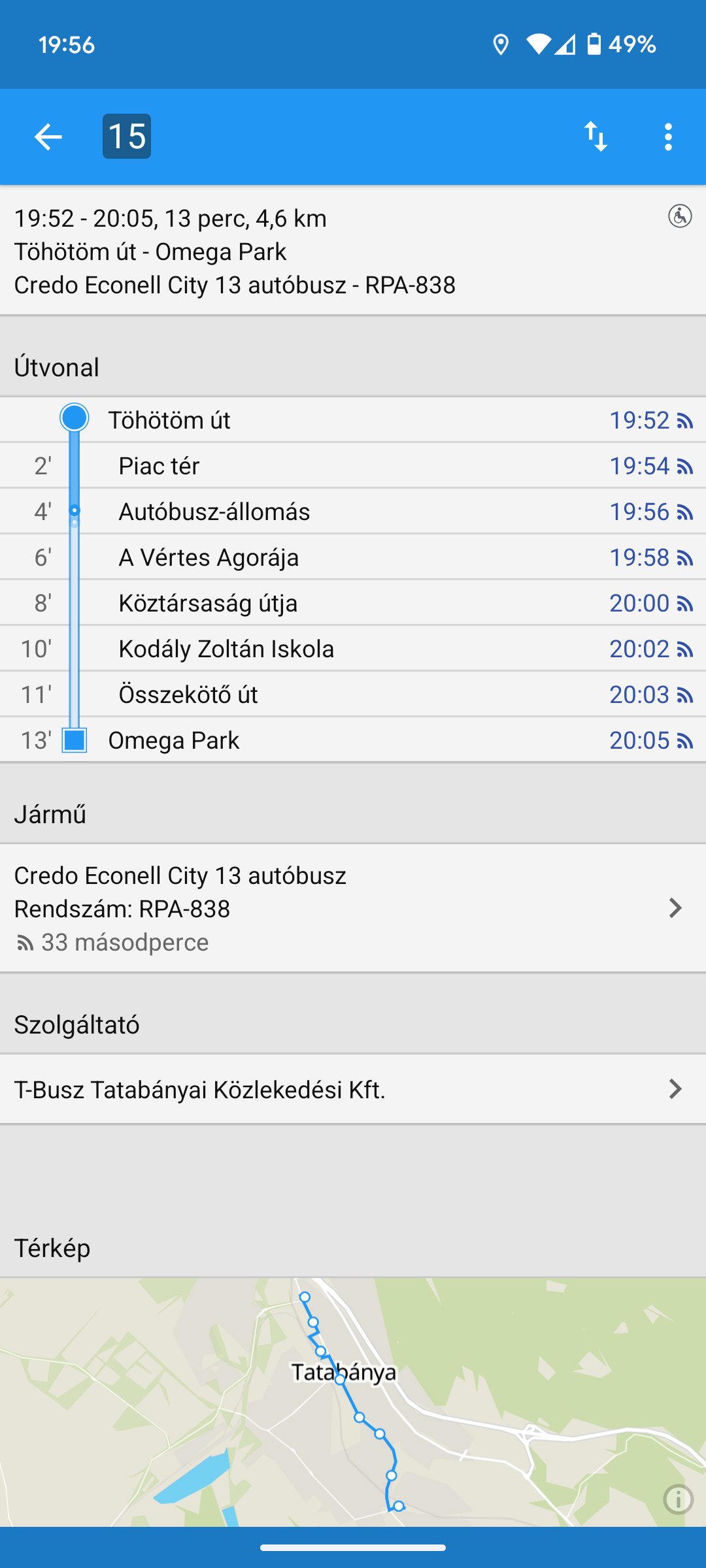Screen dimensions: 706x1568
Task: Open Credo Econell City 13 vehicle details
Action: (x=353, y=908)
